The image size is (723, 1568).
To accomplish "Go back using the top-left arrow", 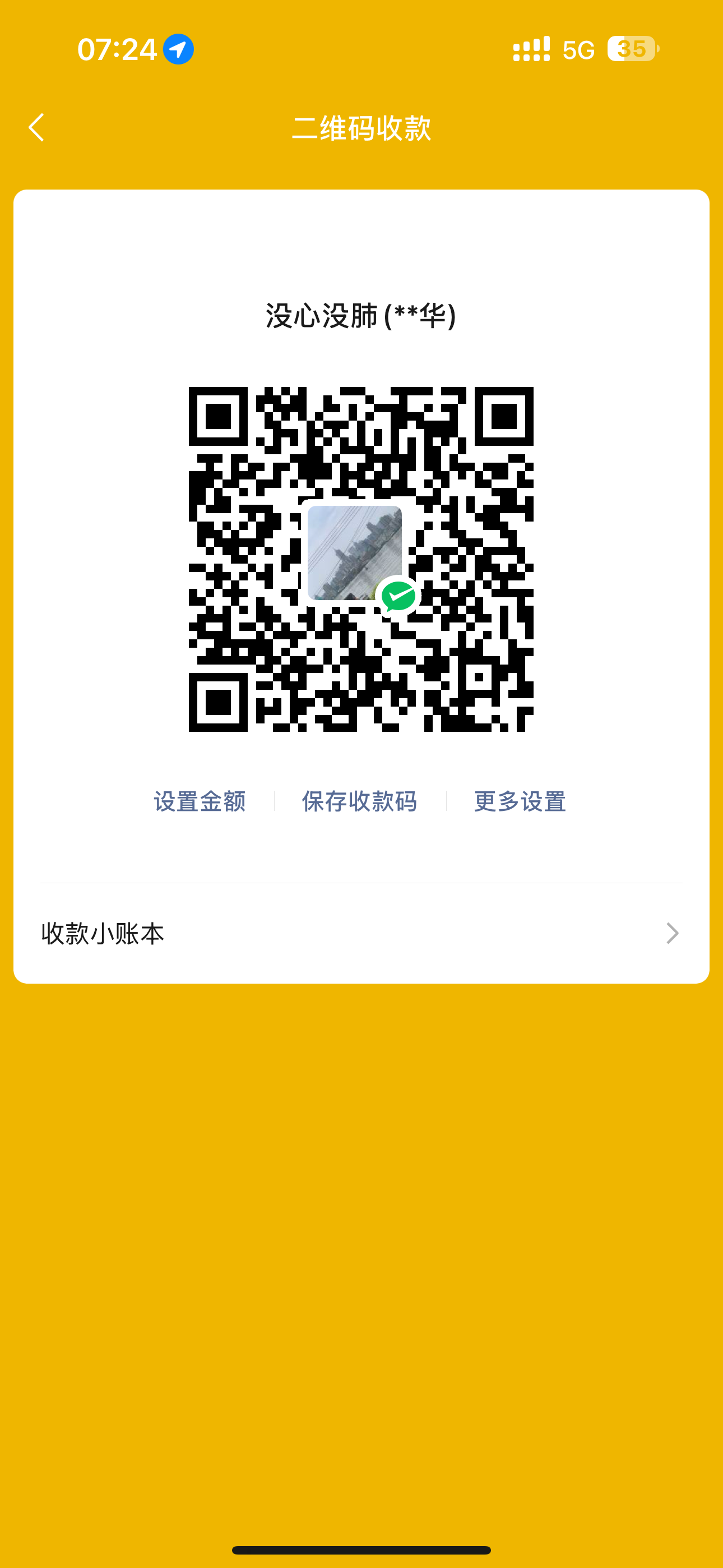I will [36, 127].
